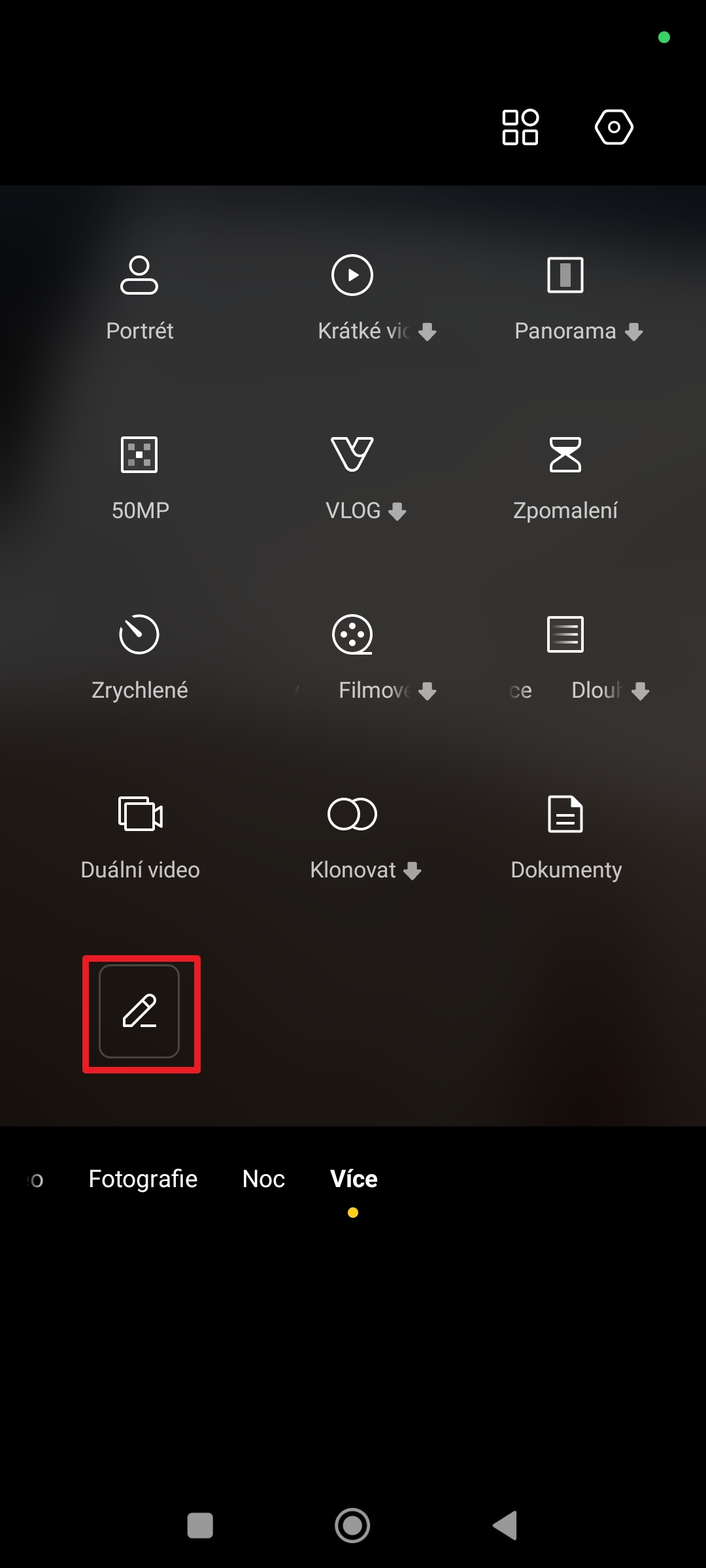Go back with the navigation bar
The height and width of the screenshot is (1568, 706).
pos(505,1526)
